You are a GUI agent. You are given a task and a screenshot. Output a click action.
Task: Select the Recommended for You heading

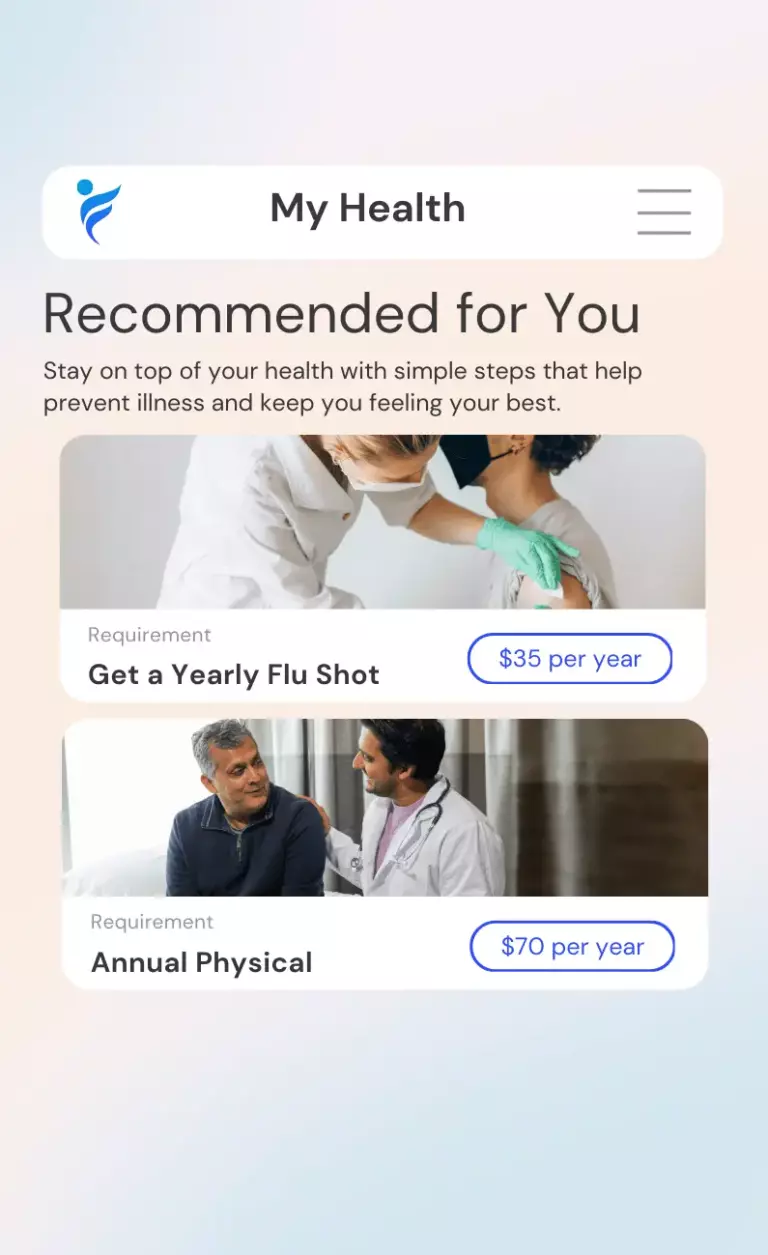[342, 314]
